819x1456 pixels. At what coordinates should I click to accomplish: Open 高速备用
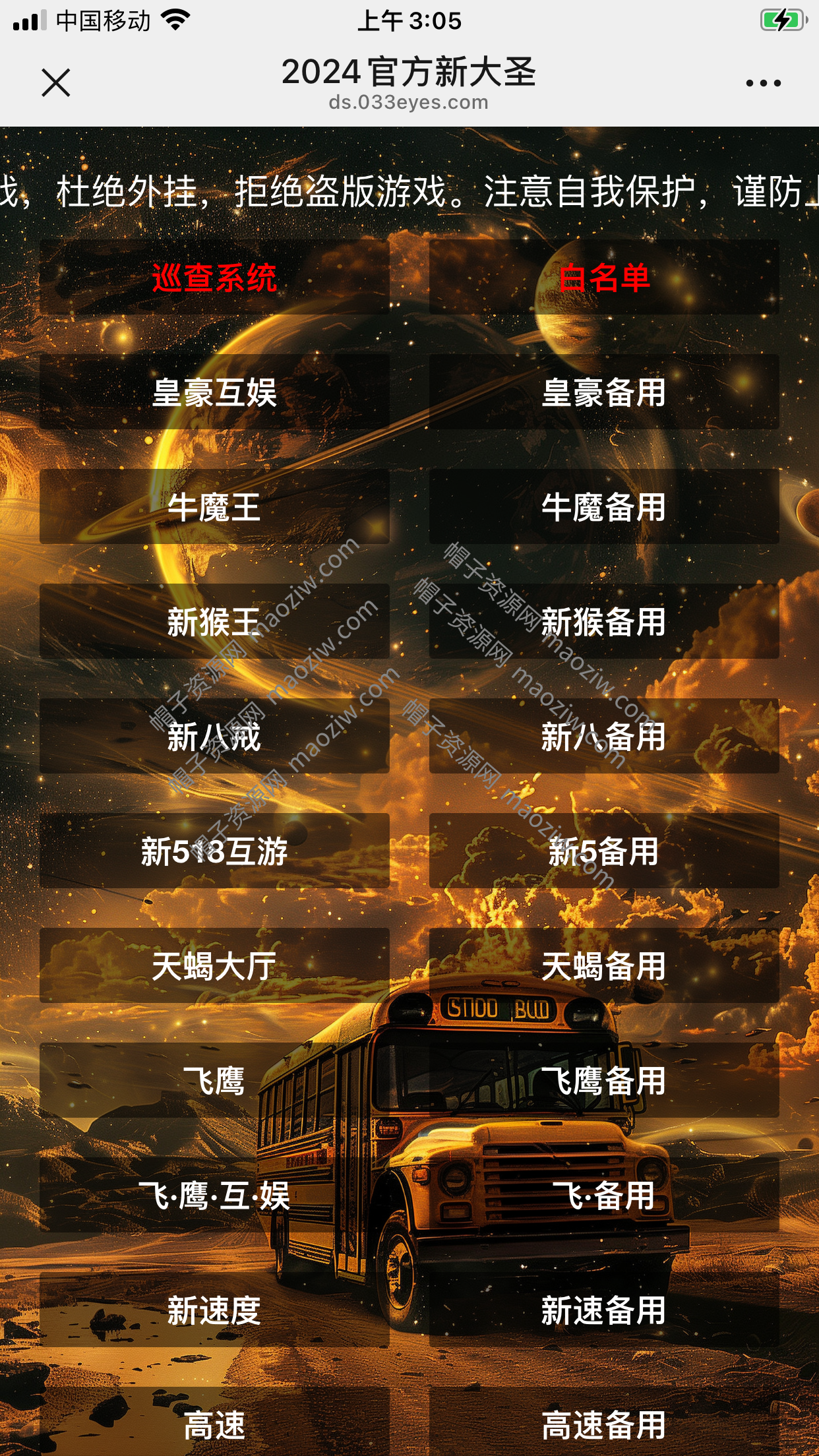[x=604, y=1424]
